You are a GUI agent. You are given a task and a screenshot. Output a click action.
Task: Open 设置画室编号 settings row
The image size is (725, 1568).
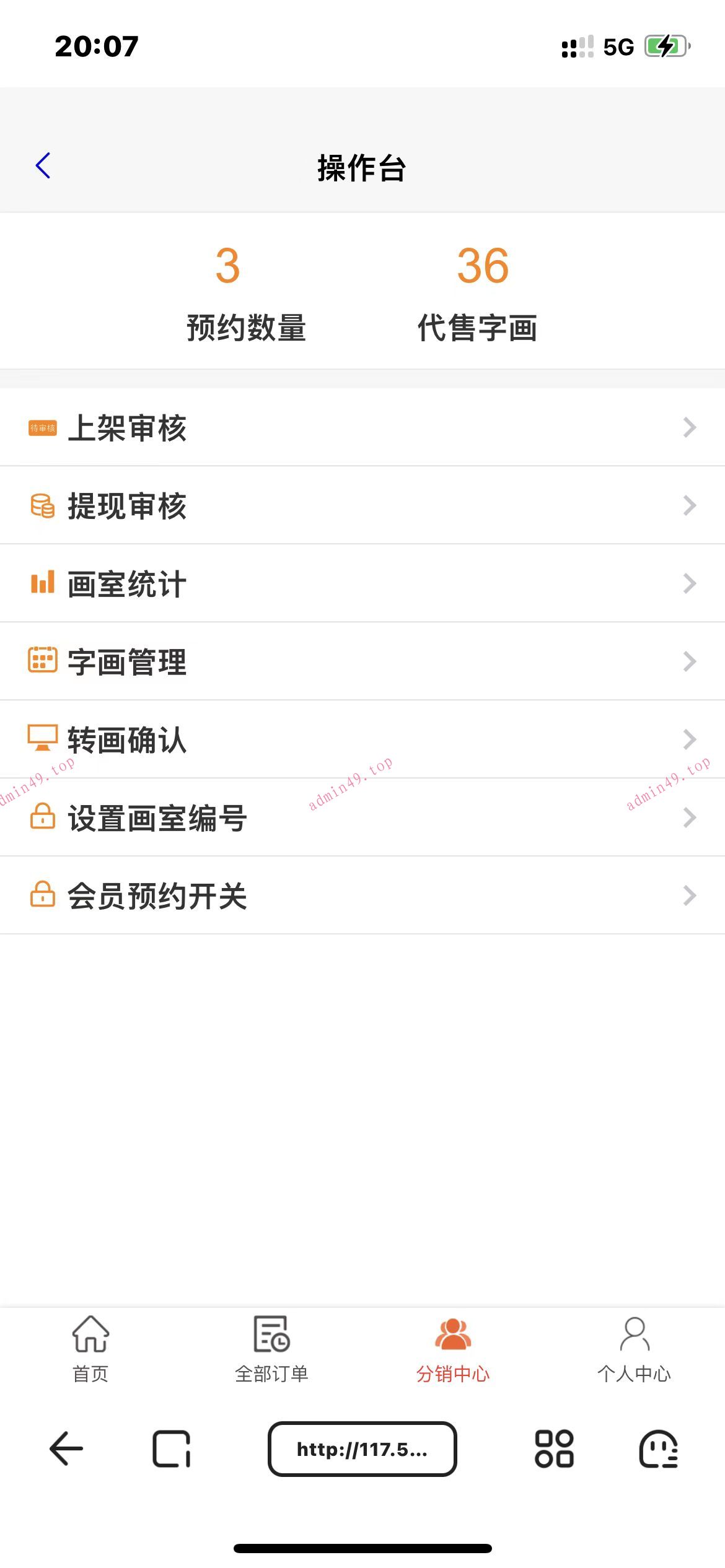362,818
